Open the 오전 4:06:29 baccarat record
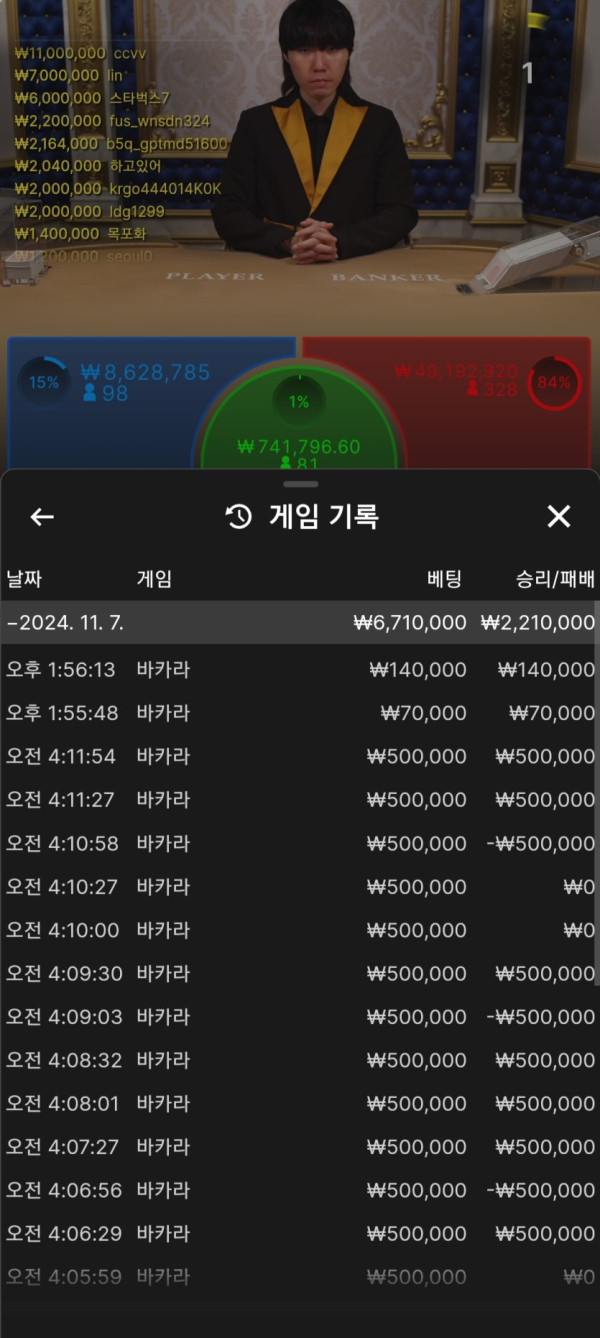Viewport: 600px width, 1338px height. (x=300, y=1234)
